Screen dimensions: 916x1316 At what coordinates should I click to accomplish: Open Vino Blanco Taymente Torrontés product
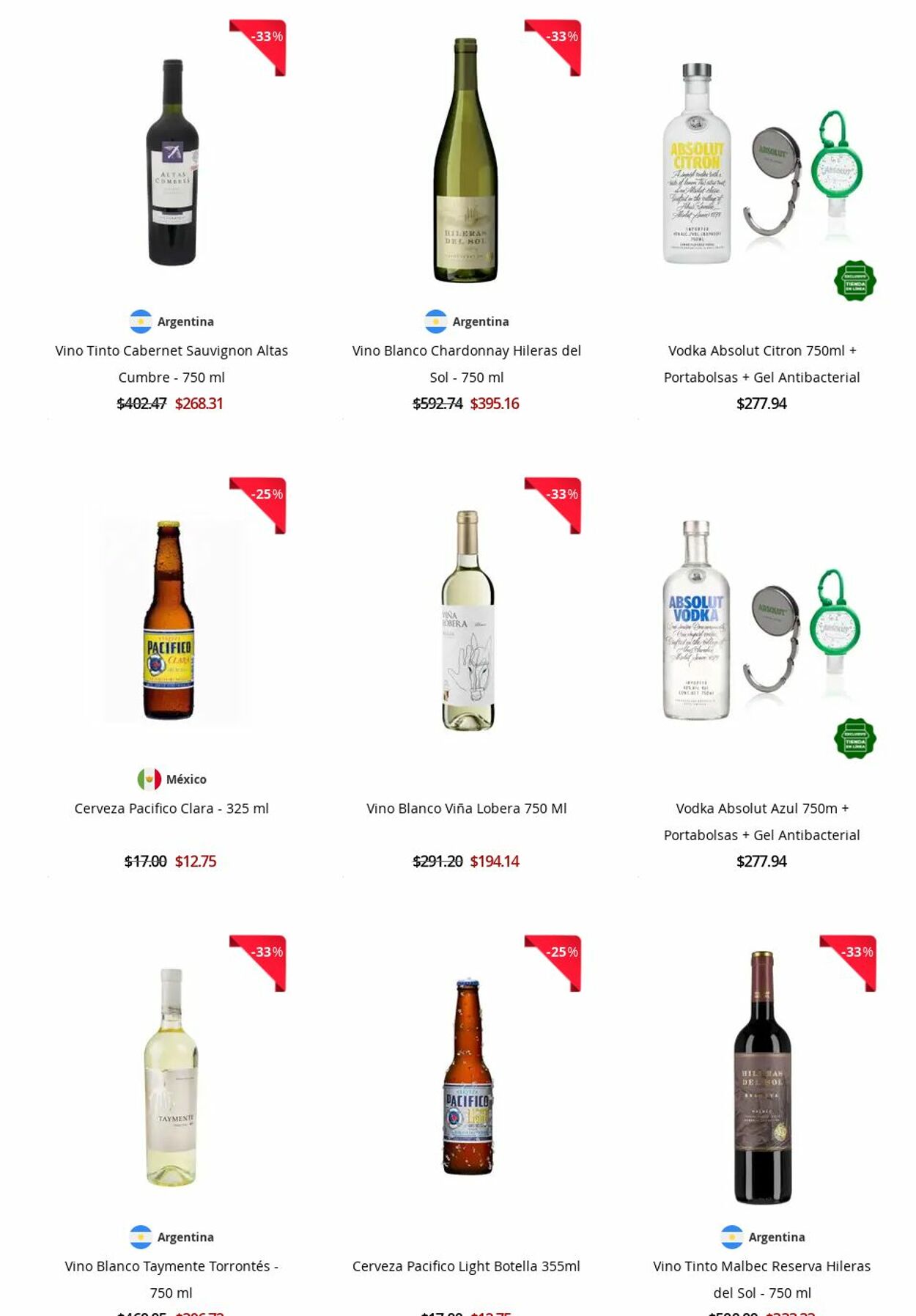point(171,1279)
